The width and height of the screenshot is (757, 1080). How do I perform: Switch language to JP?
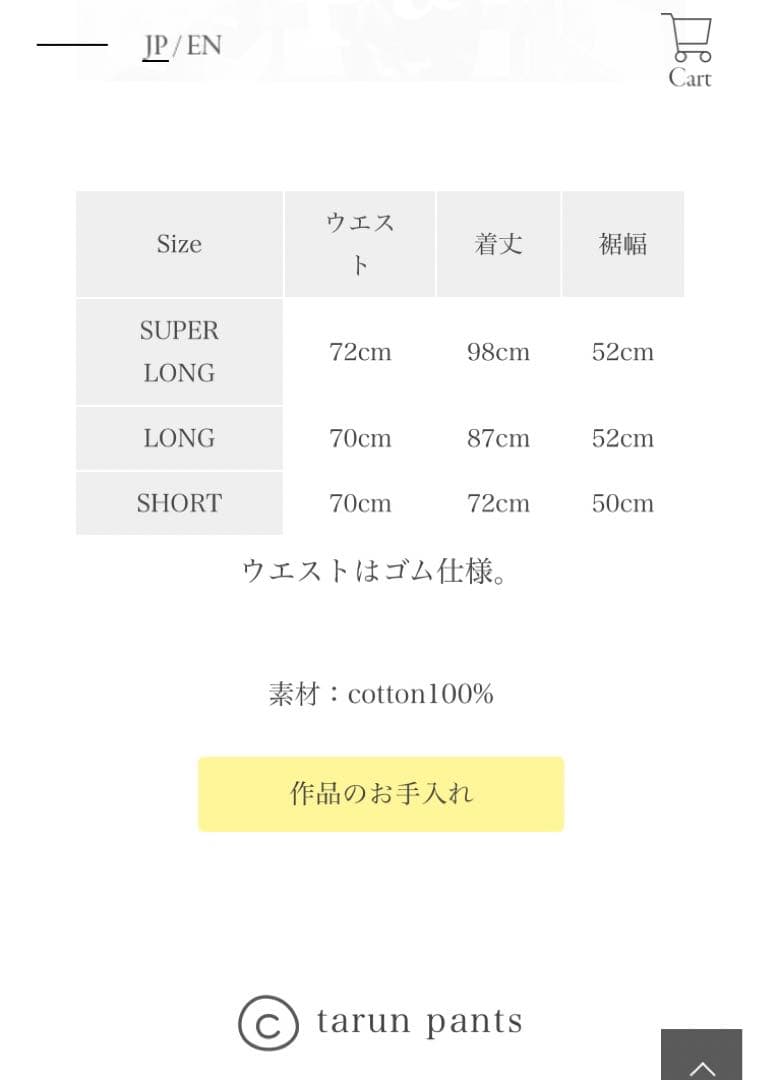[155, 45]
